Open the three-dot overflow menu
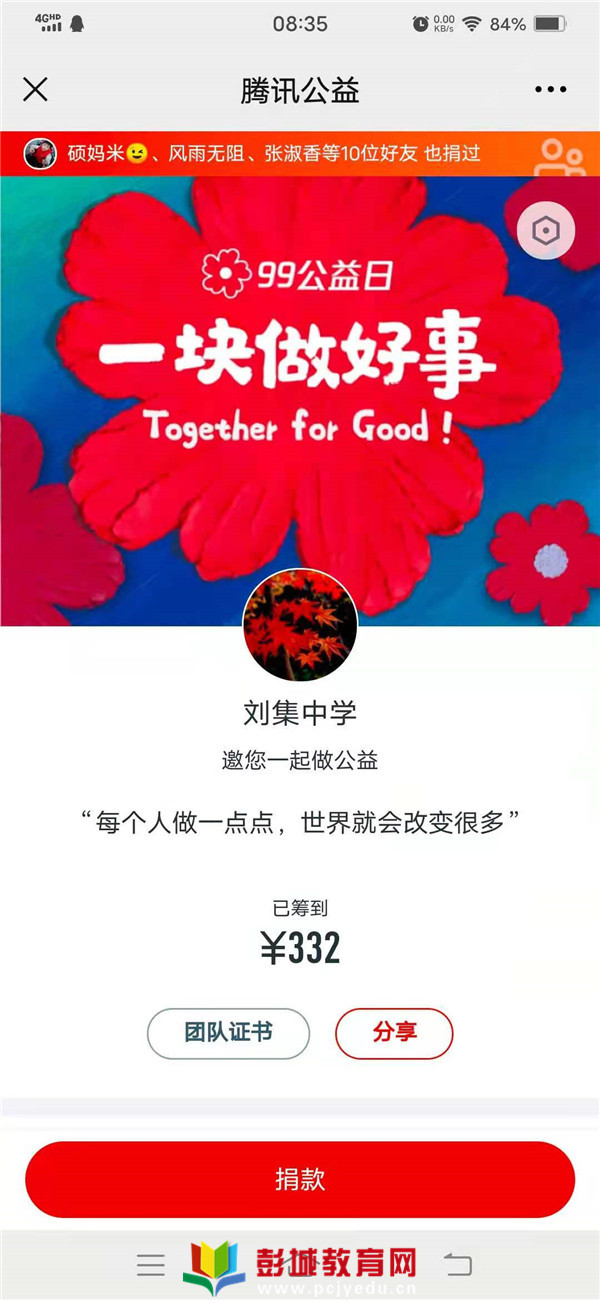 tap(550, 90)
